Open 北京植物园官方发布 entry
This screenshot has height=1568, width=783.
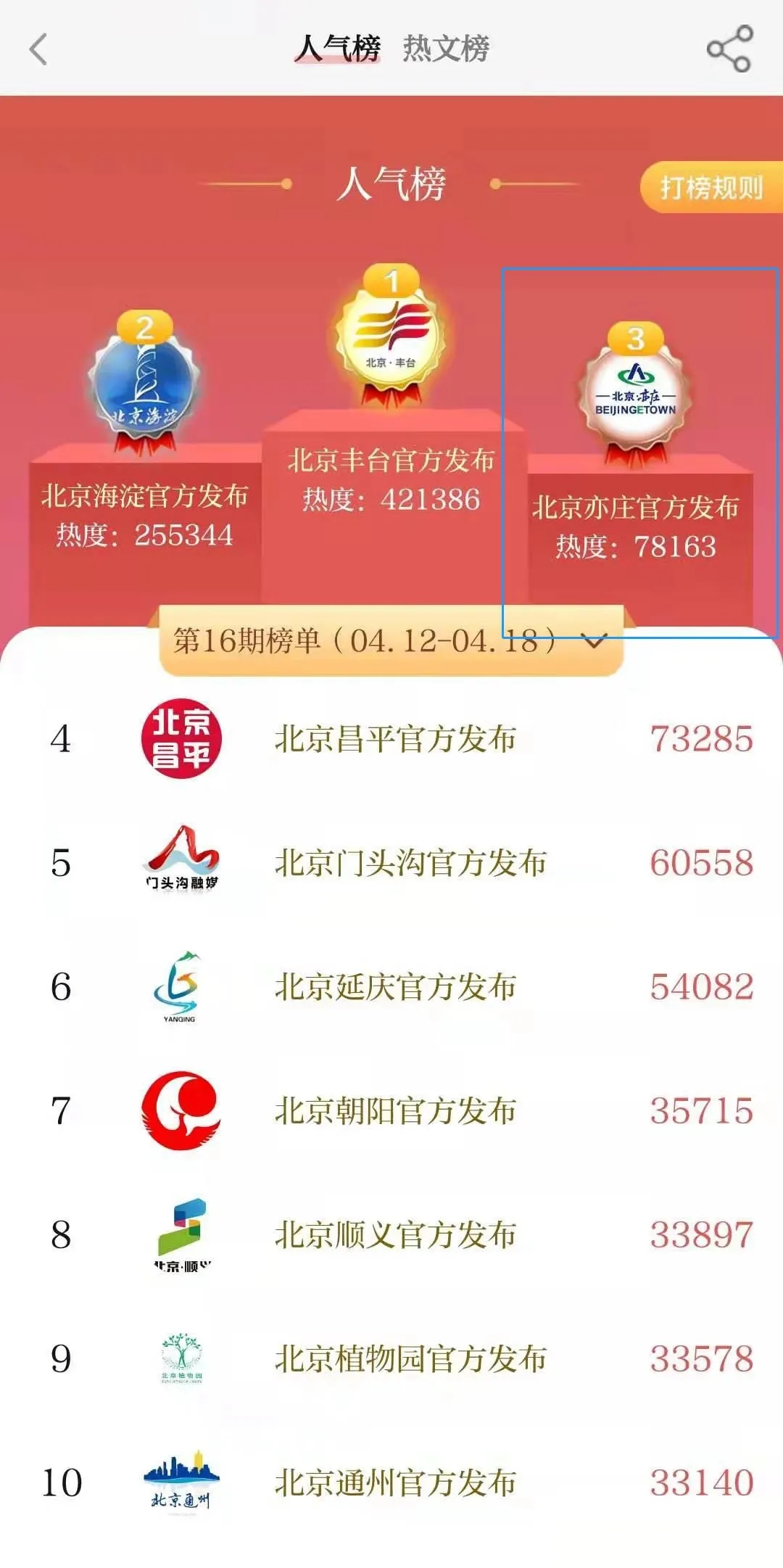click(410, 1359)
